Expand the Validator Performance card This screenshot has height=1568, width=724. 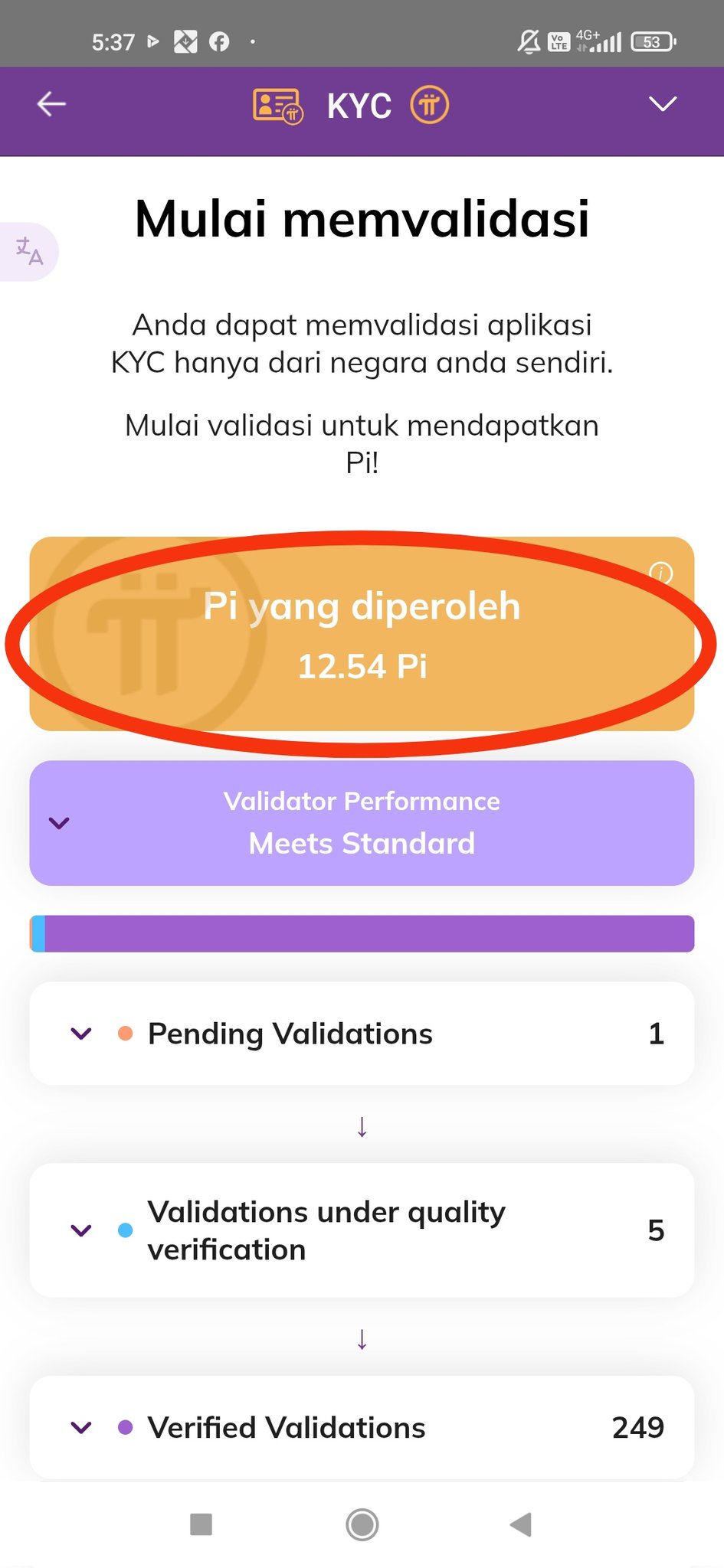pos(60,823)
